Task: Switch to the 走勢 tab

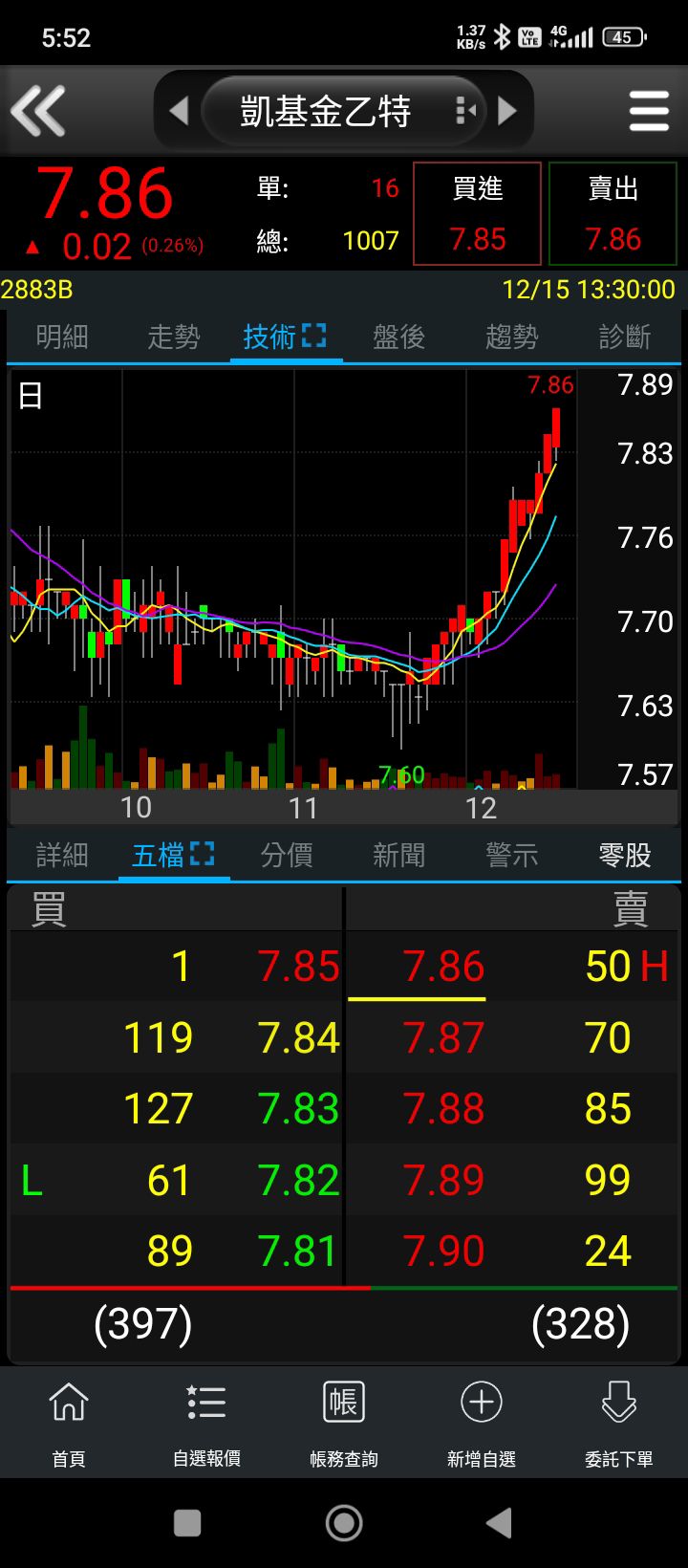Action: [x=173, y=337]
